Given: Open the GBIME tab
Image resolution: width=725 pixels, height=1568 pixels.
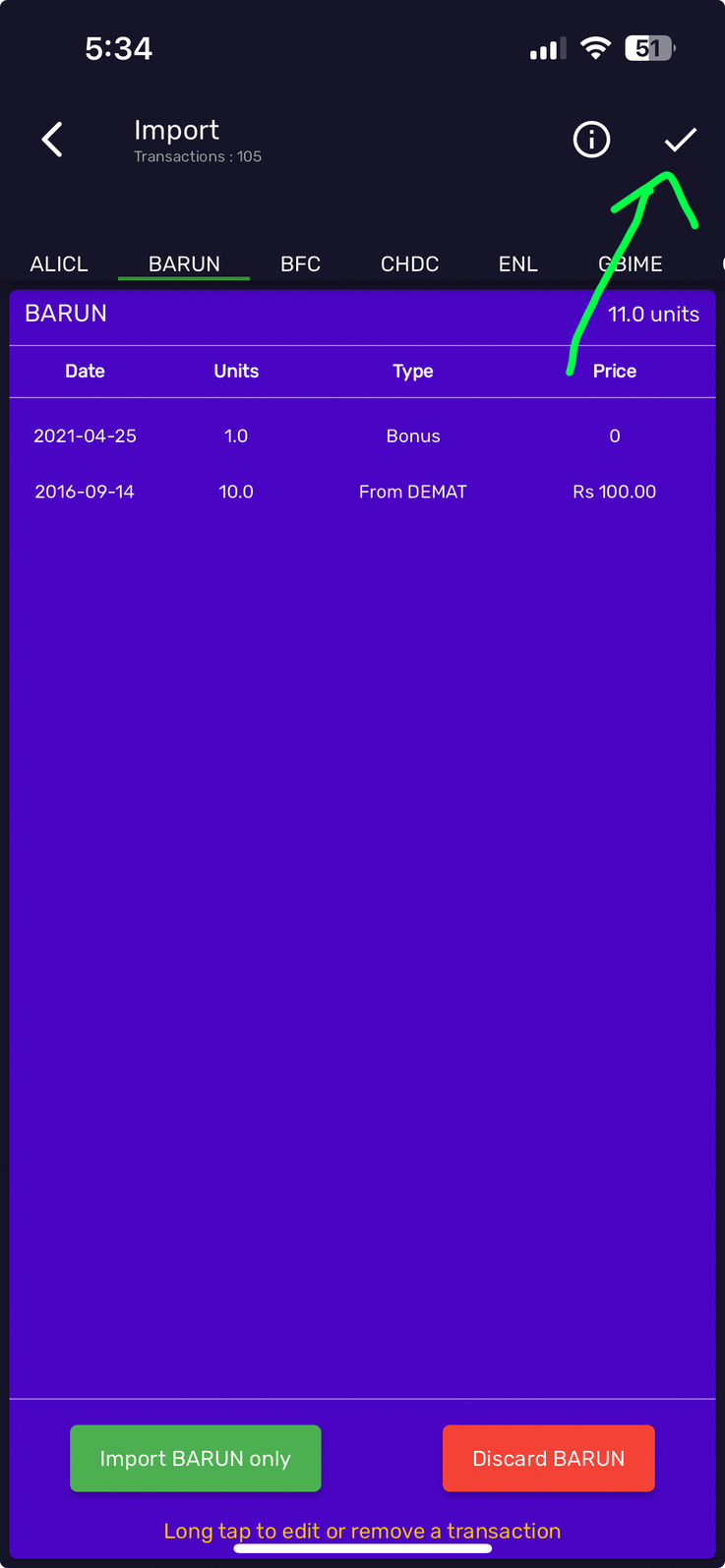Looking at the screenshot, I should pos(631,263).
